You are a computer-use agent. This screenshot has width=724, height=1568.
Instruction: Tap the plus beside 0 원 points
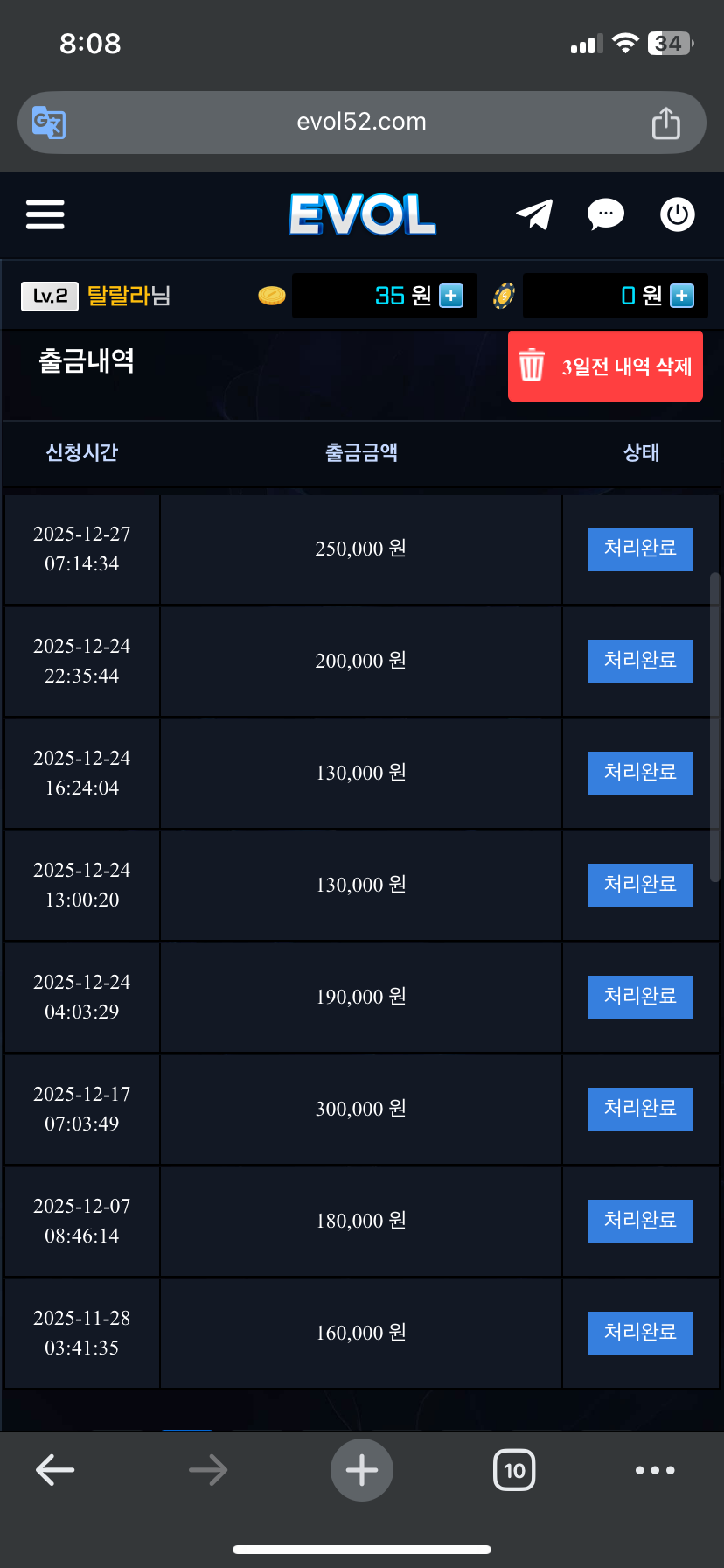(x=682, y=296)
